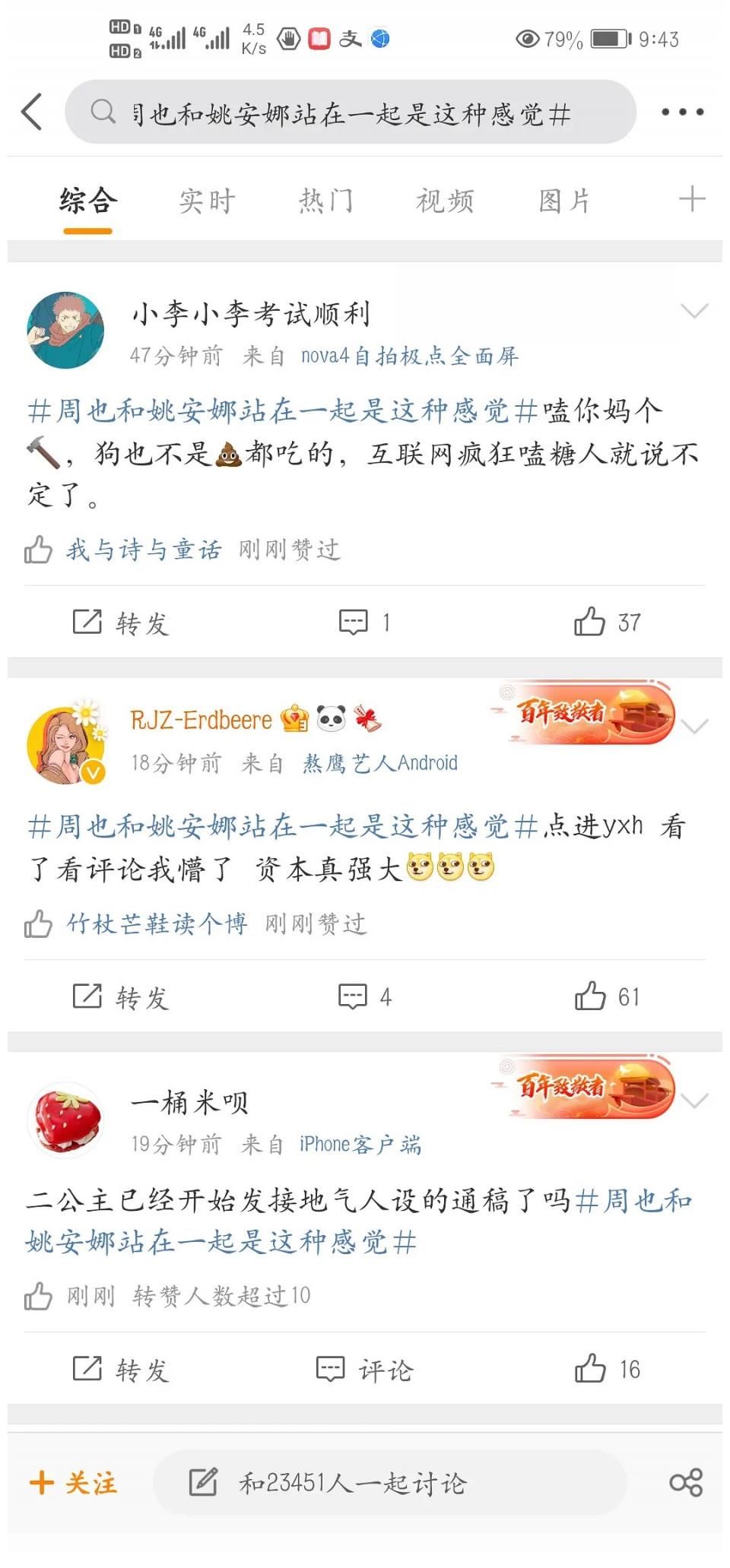
Task: Click the repost icon on the first post
Action: tap(91, 623)
